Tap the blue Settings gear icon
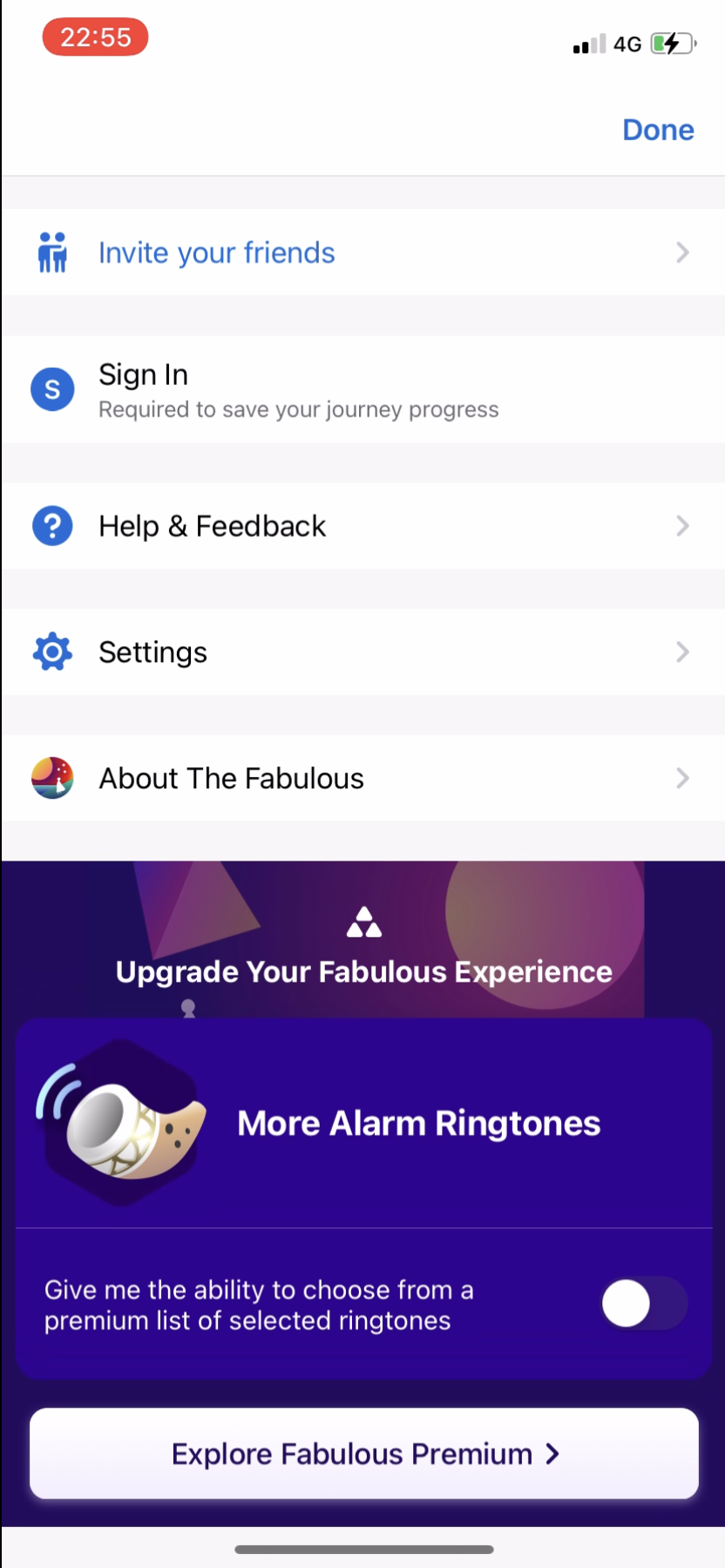 (52, 652)
